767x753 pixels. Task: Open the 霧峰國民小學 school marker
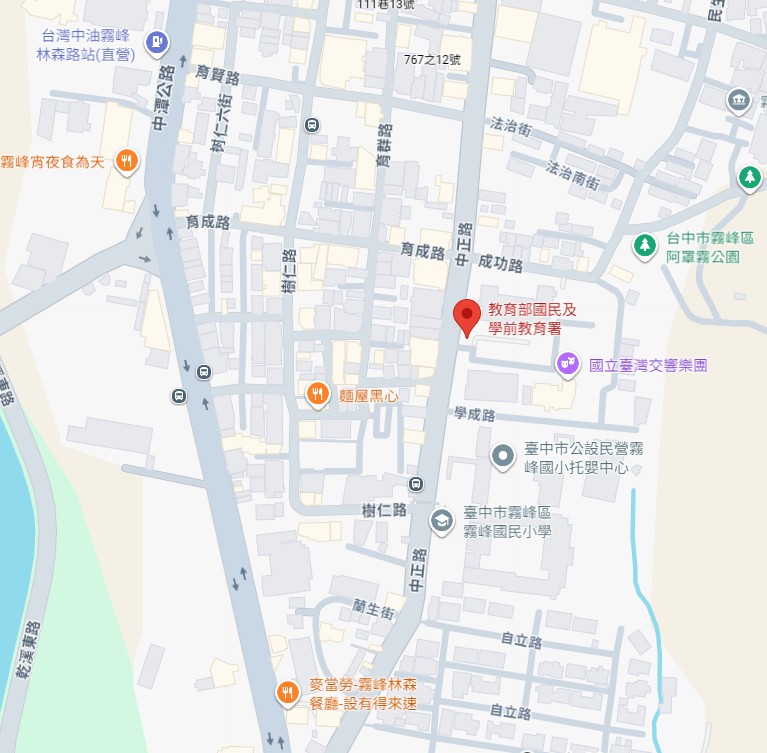tap(441, 520)
